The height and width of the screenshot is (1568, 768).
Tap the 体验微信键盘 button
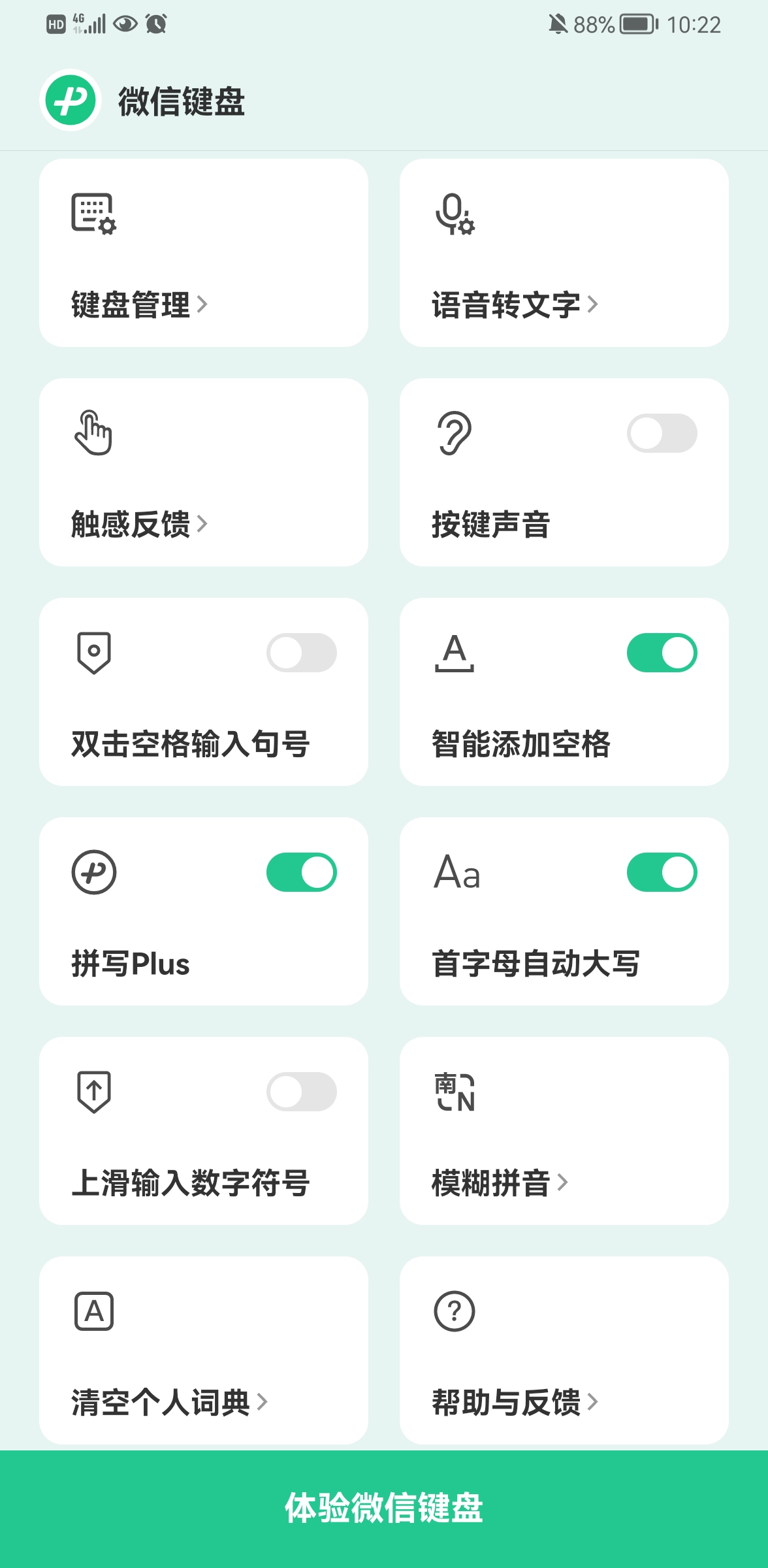(x=384, y=1508)
